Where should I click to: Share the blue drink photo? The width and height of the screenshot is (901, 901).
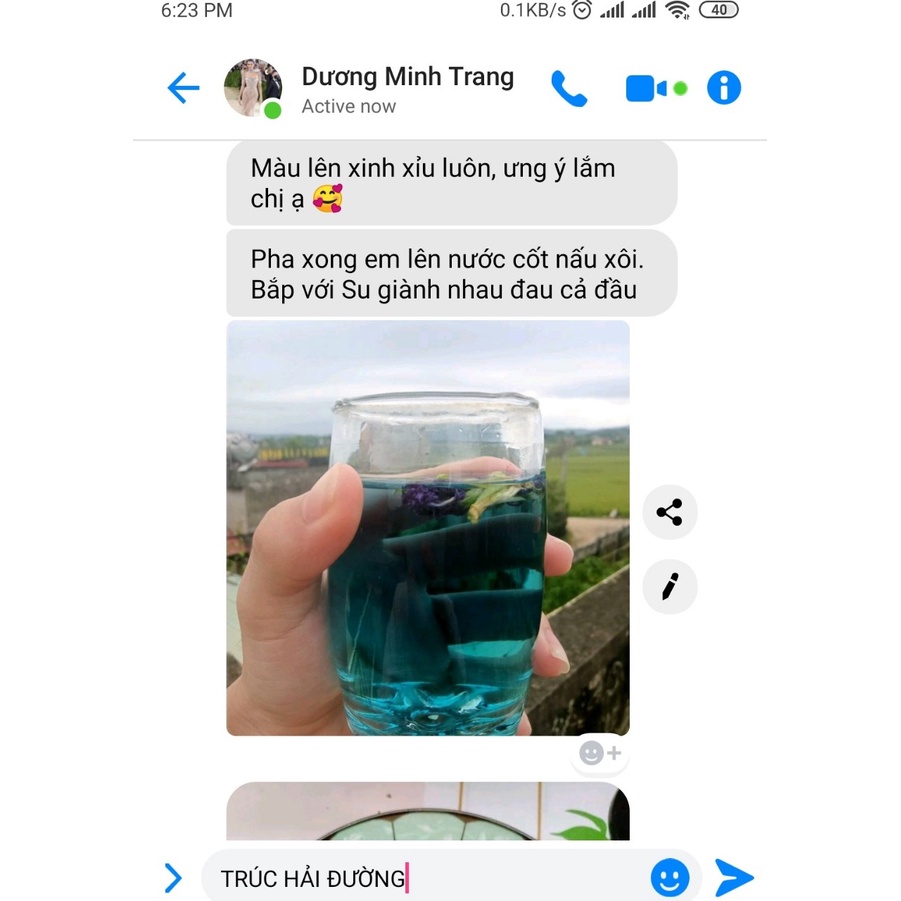tap(669, 512)
